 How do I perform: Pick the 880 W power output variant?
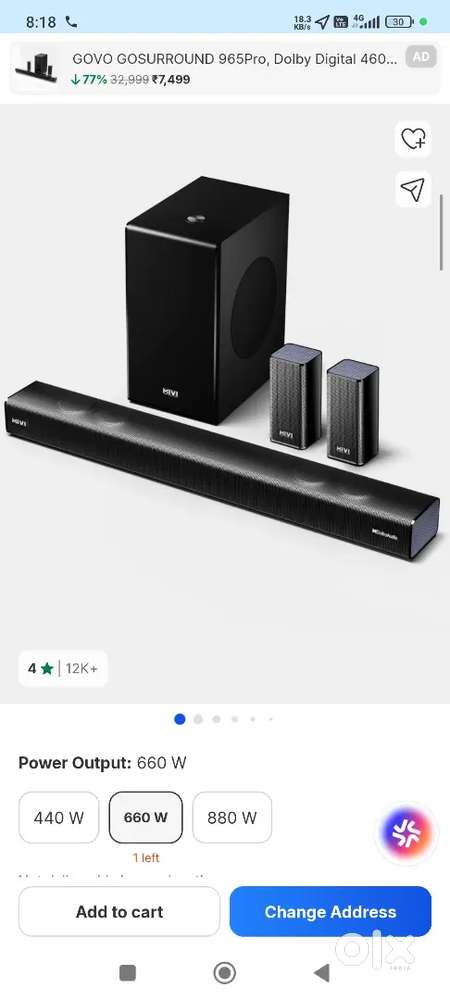point(232,818)
